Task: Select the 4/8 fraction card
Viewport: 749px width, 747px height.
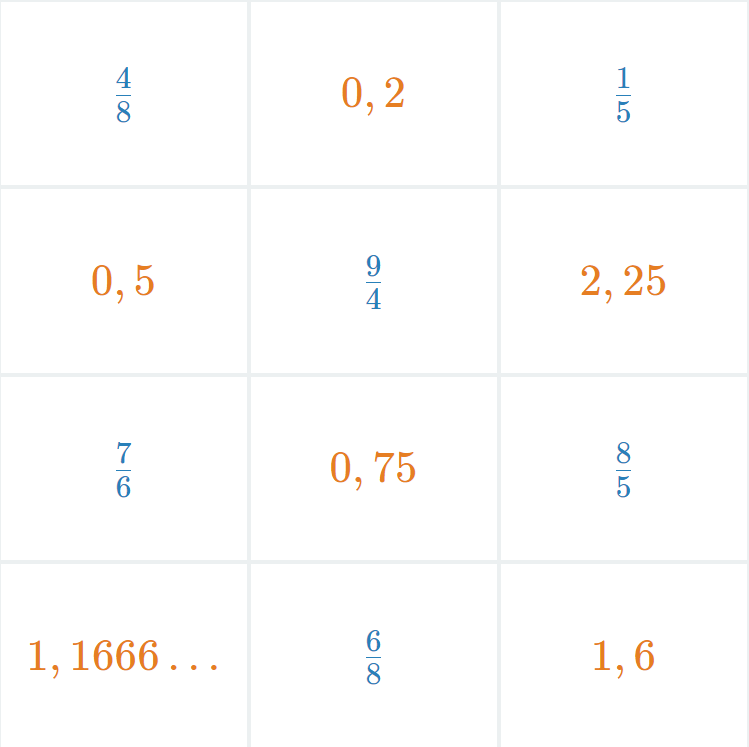Action: tap(123, 94)
